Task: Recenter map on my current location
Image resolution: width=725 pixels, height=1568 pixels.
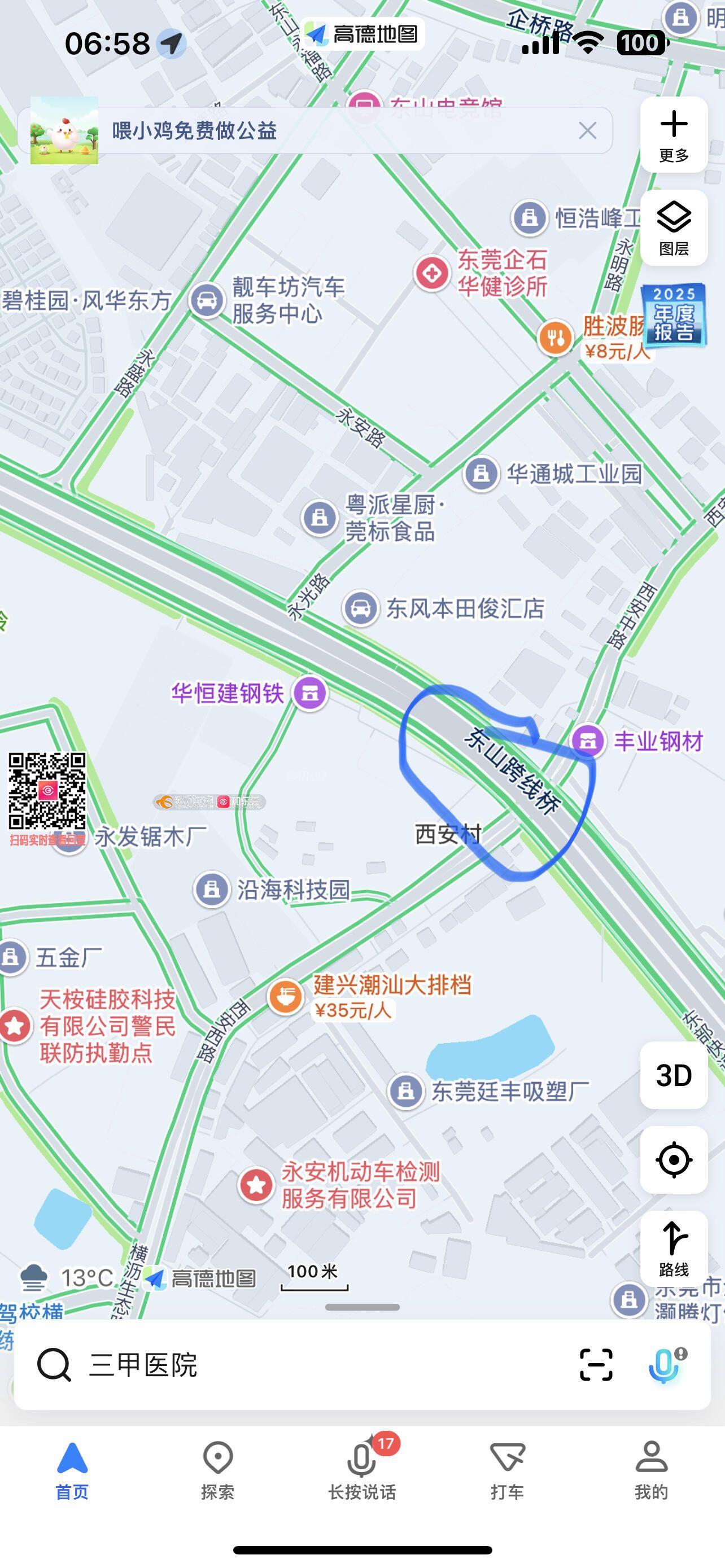Action: point(673,1159)
